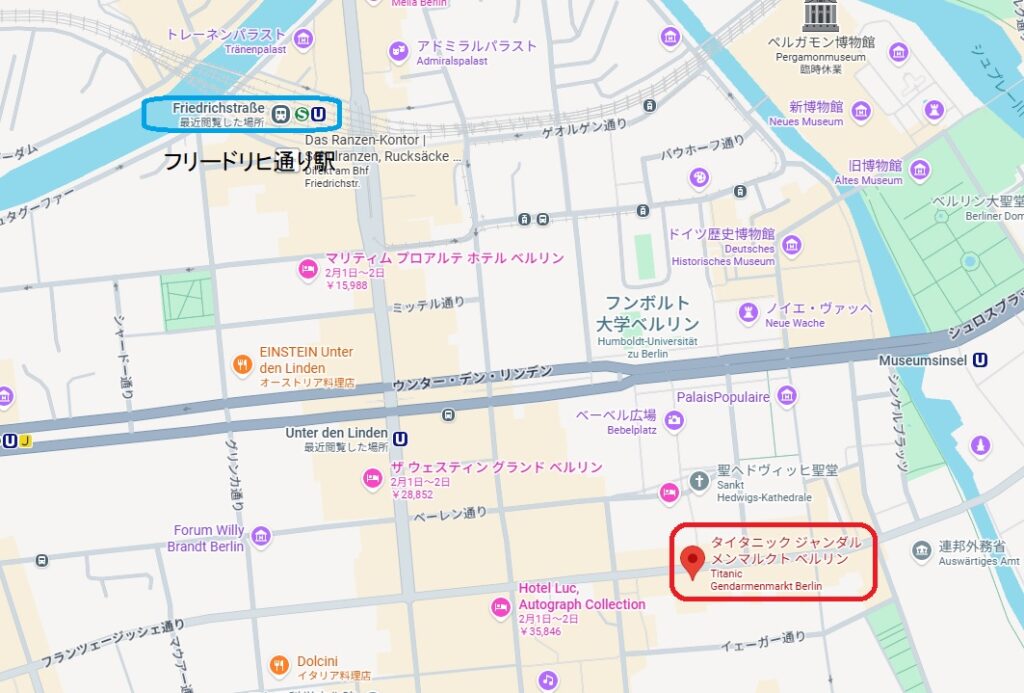Select the Unter den Linden U-Bahn station
Screen dimensions: 1024x693
401,438
